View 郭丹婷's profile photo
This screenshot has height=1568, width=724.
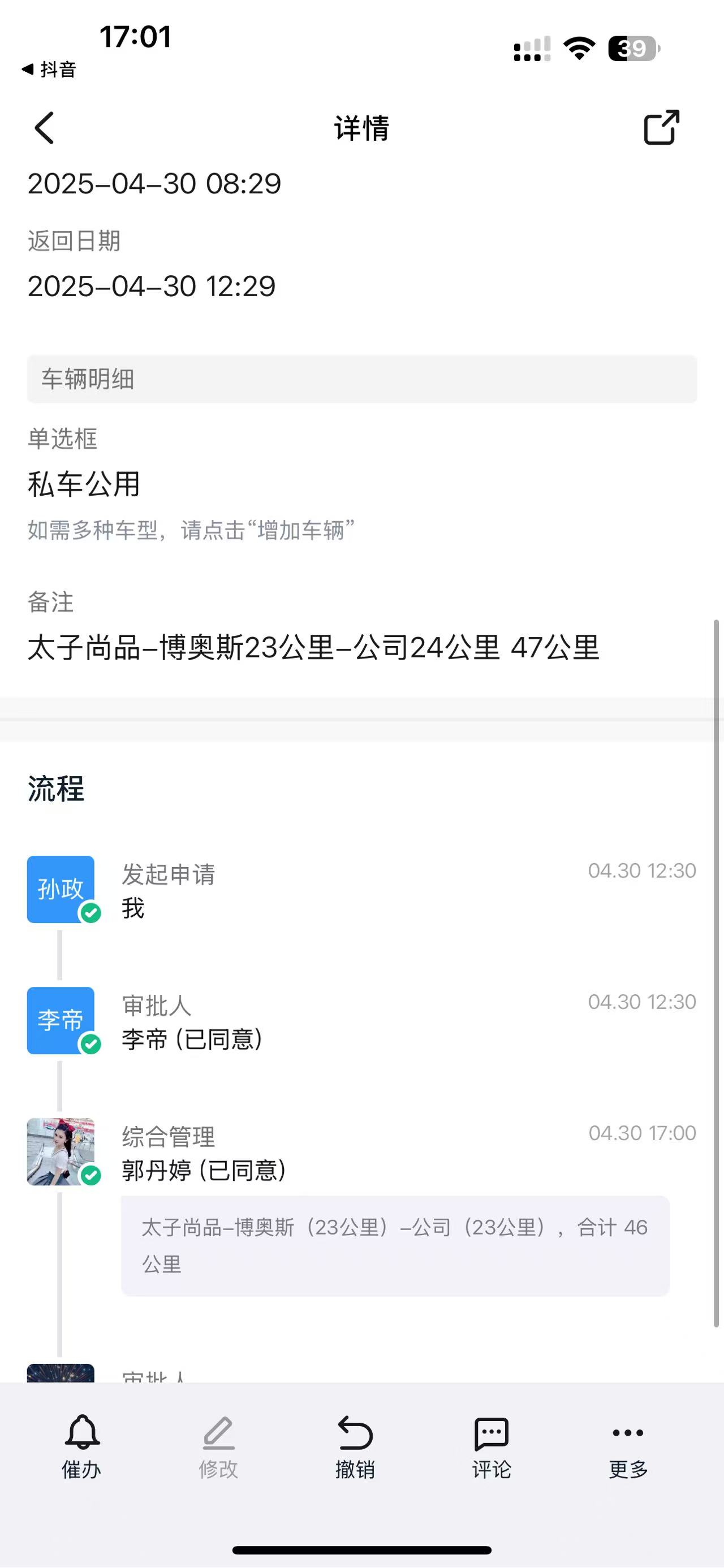61,1151
